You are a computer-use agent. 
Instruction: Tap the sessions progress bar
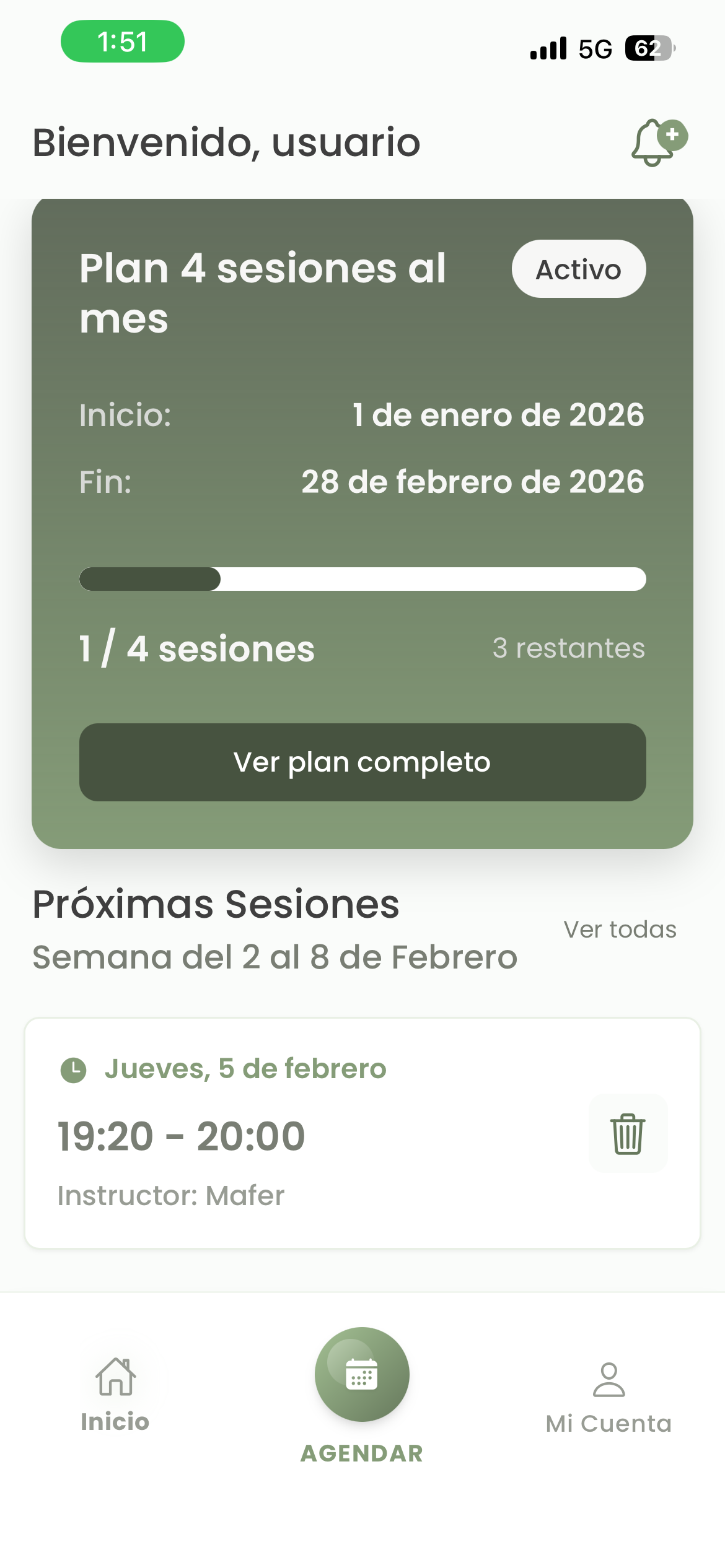click(362, 579)
